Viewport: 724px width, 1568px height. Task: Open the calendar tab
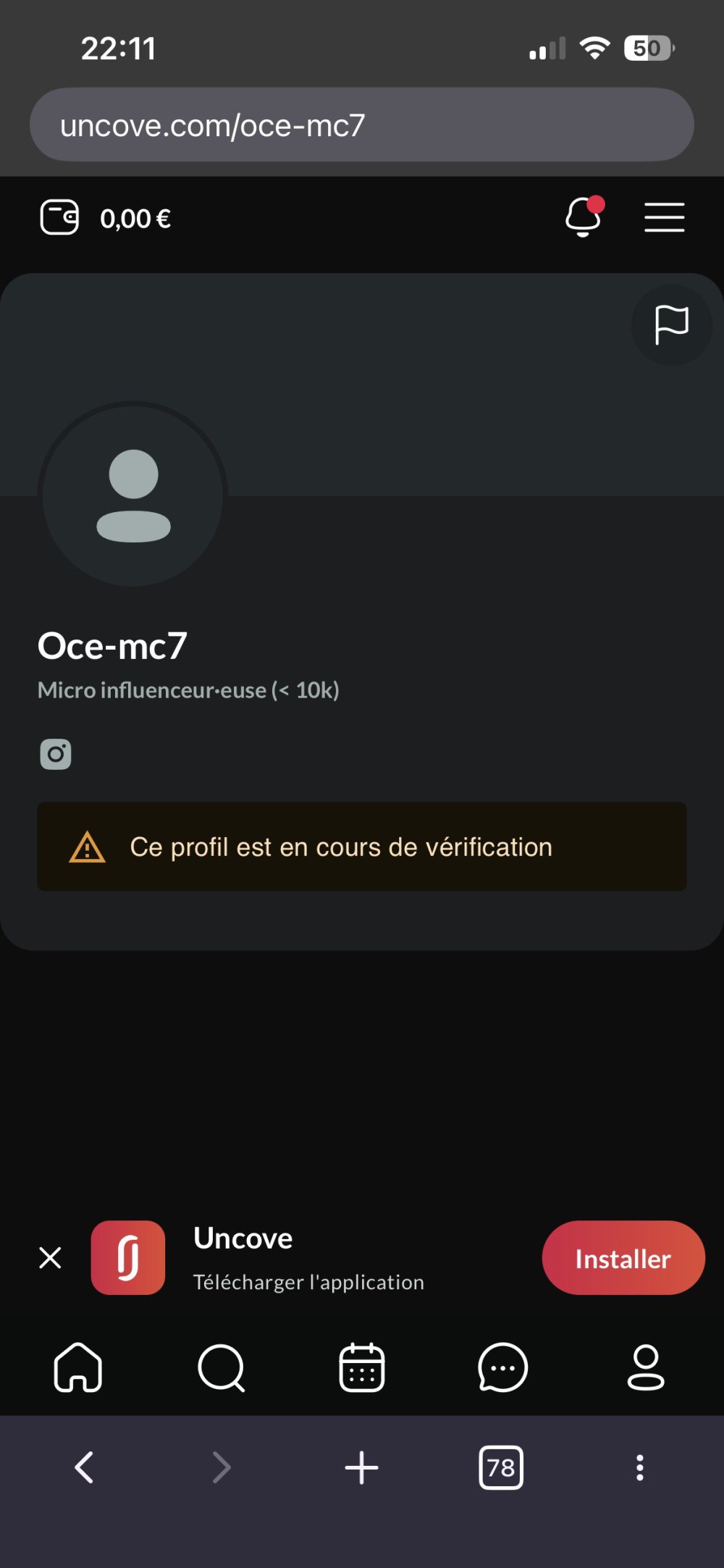tap(362, 1367)
